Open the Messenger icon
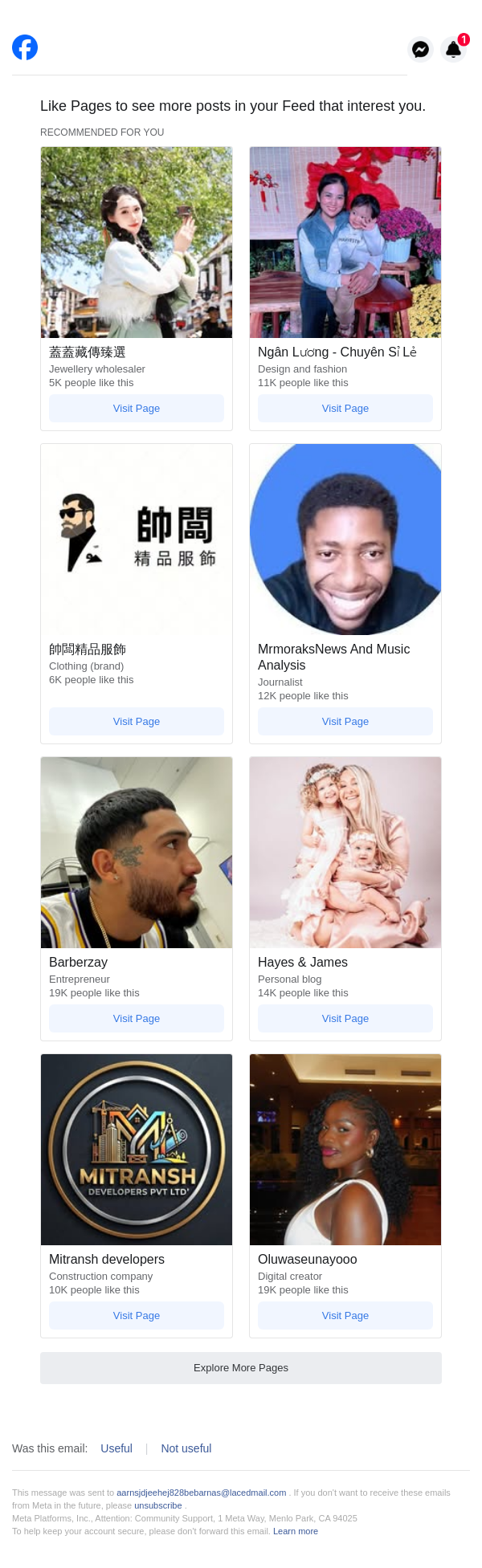This screenshot has width=482, height=1568. tap(420, 50)
